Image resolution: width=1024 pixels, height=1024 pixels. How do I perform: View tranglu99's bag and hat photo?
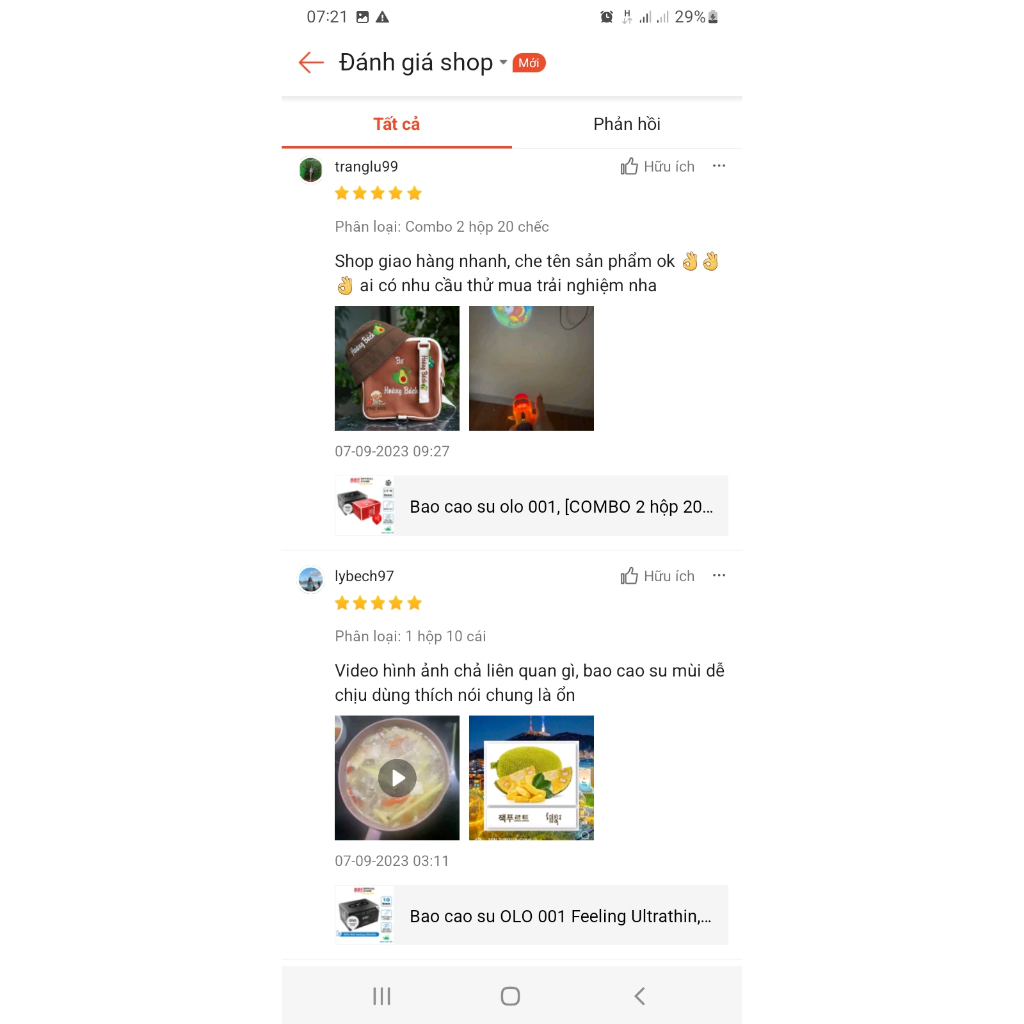pos(397,368)
